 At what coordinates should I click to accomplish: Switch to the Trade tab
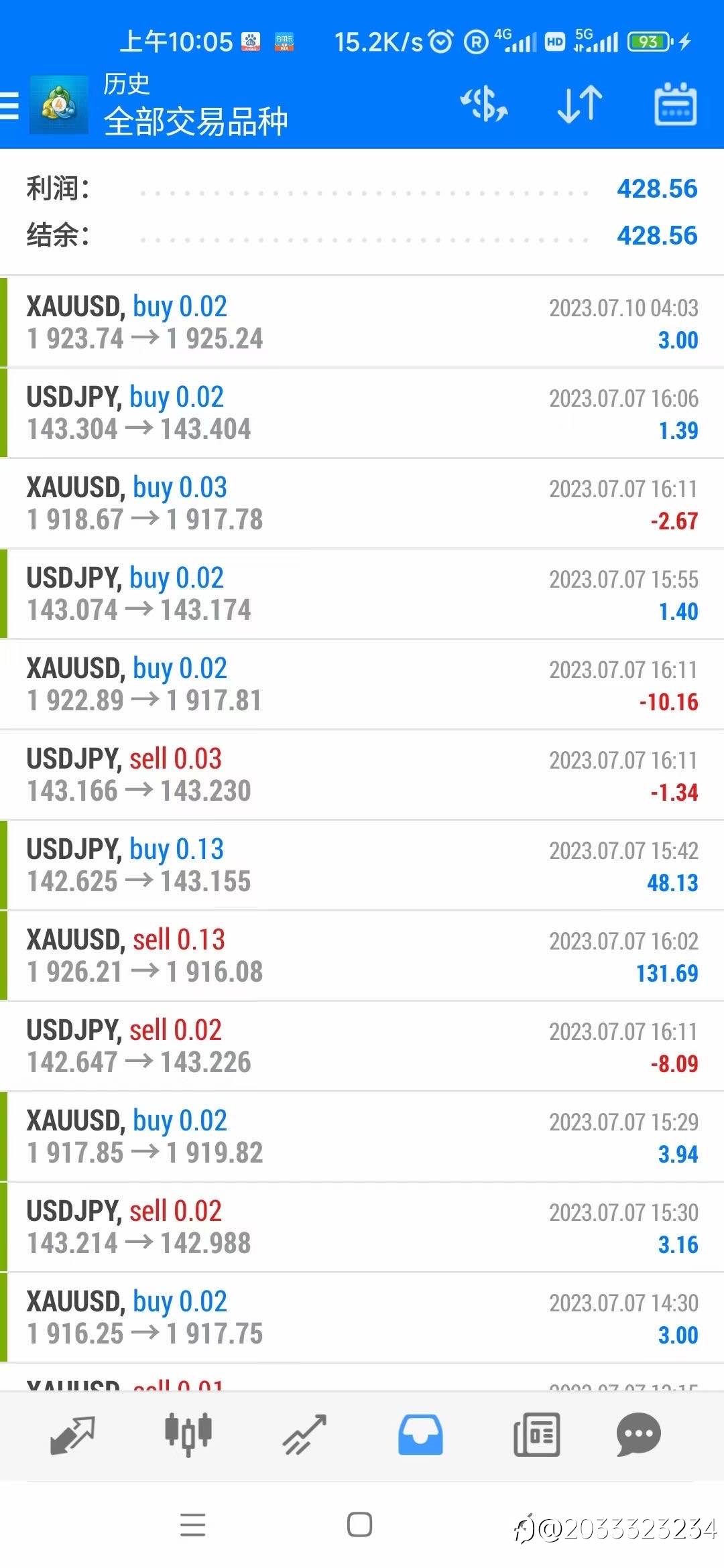[x=304, y=1435]
